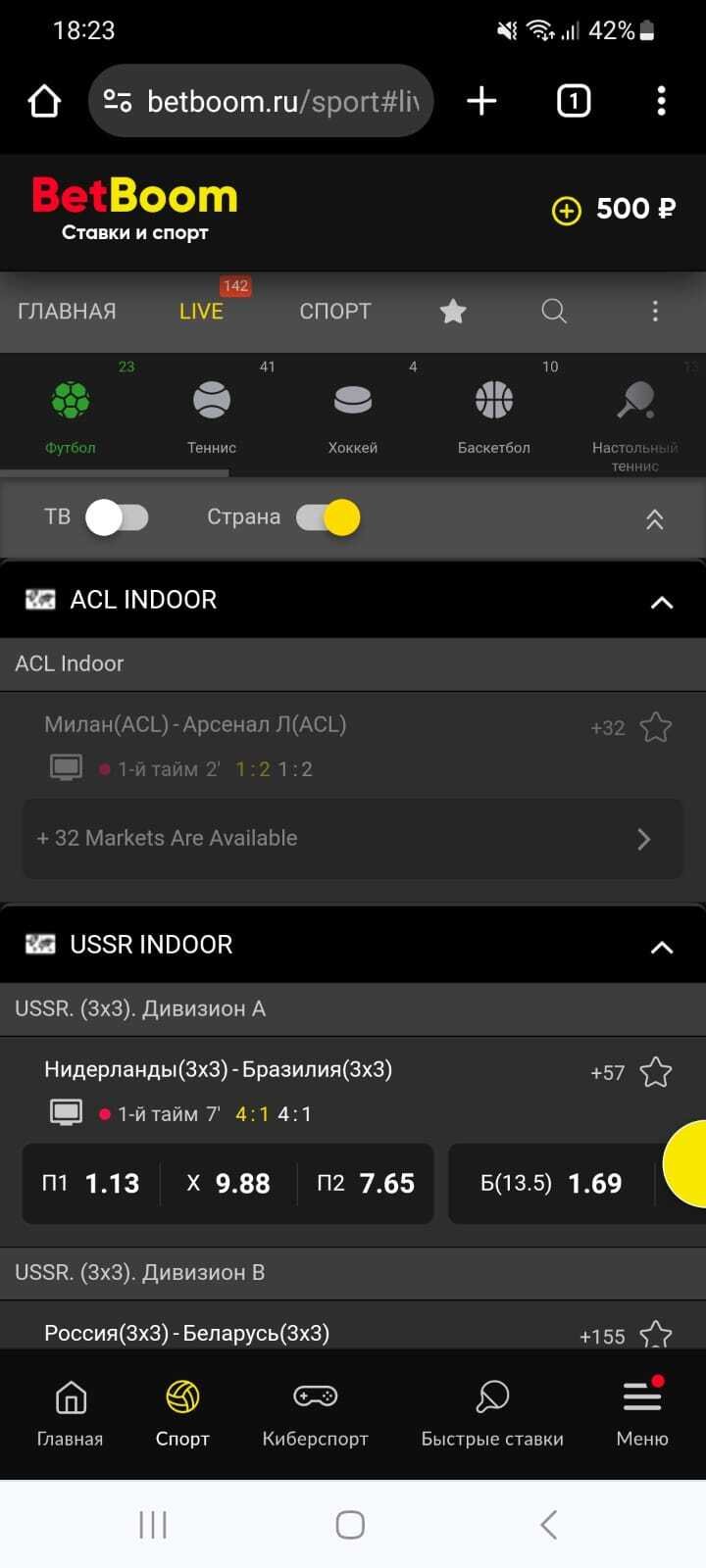Enable the ТВ toggle
706x1568 pixels.
(x=117, y=517)
